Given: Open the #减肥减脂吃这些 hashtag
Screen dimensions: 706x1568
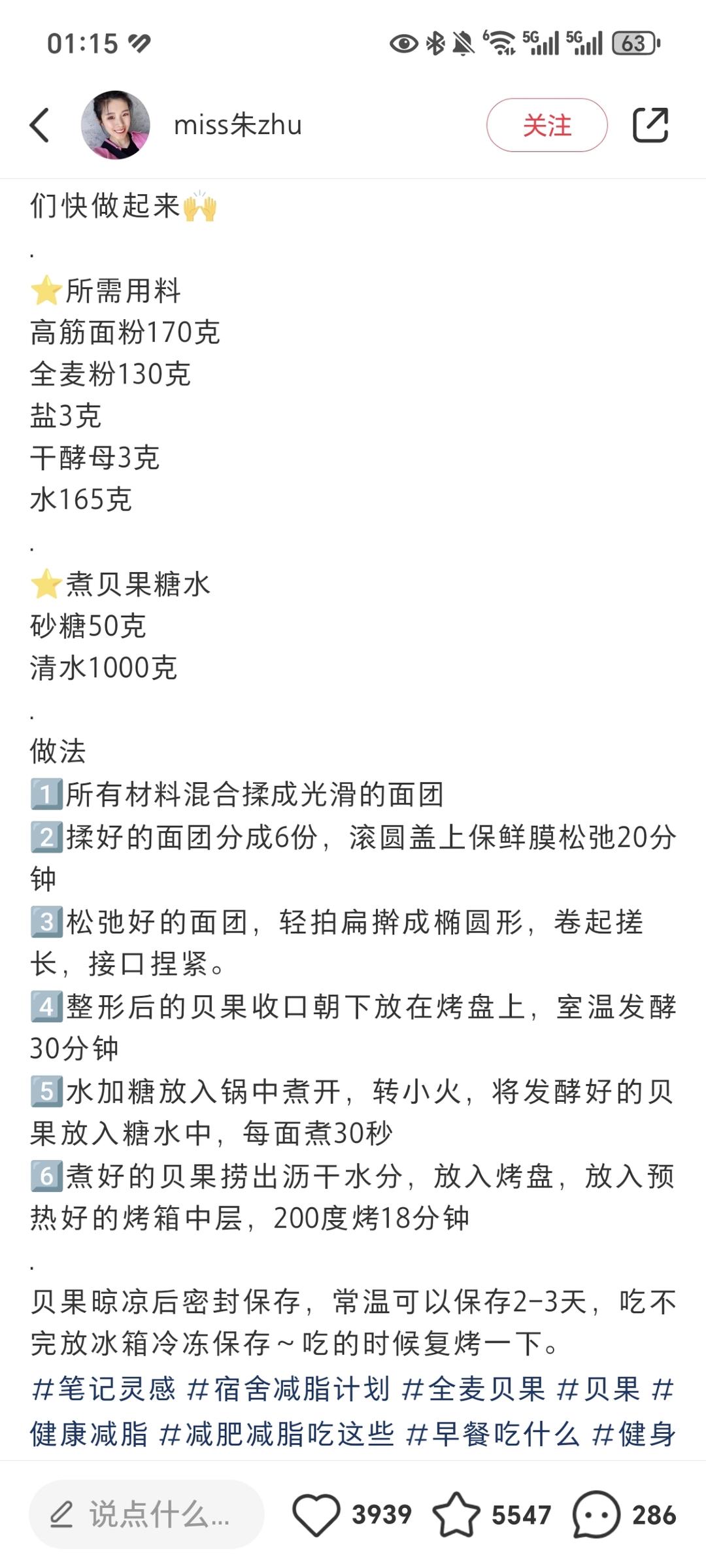Looking at the screenshot, I should [277, 1435].
